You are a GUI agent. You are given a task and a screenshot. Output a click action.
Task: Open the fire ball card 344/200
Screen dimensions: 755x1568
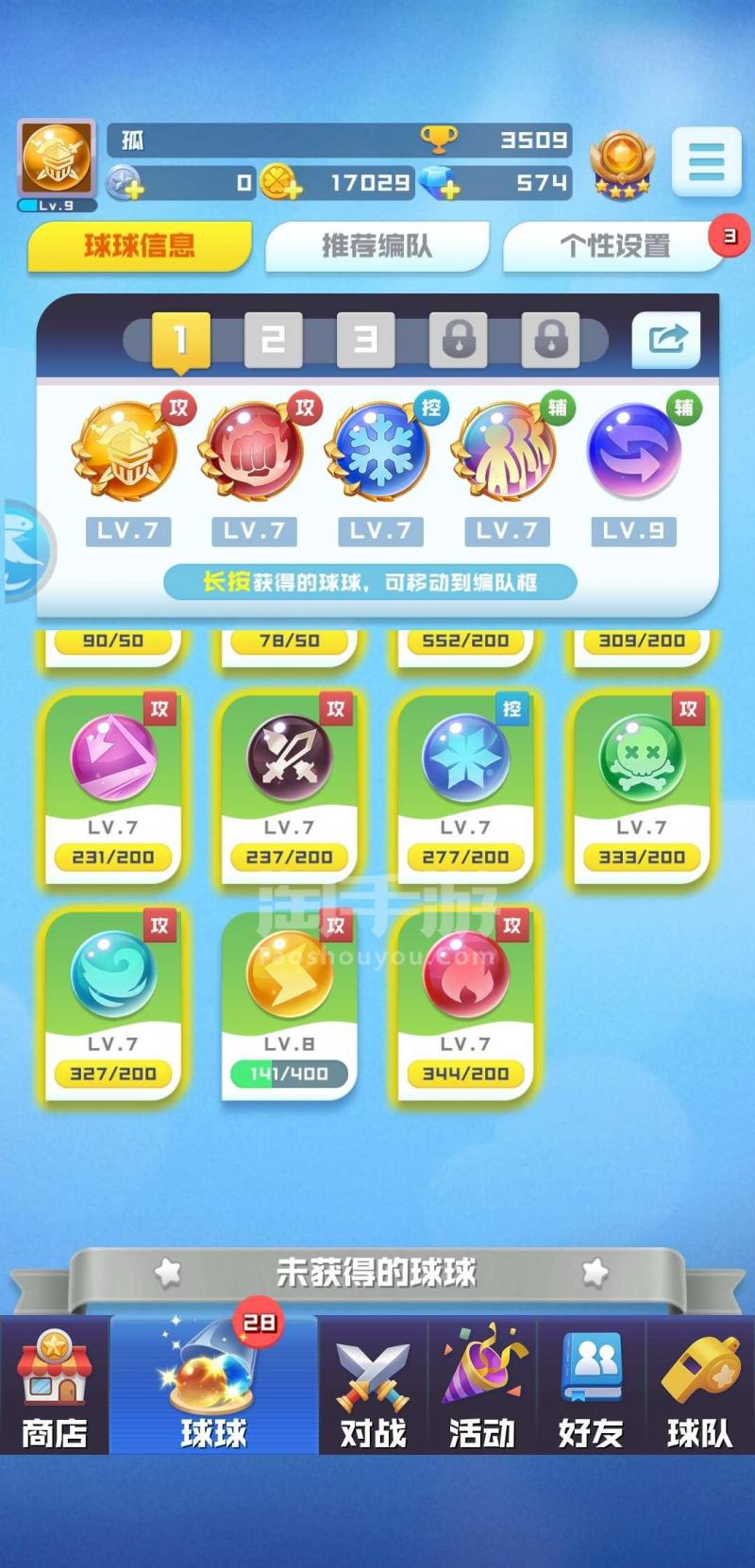point(465,1005)
